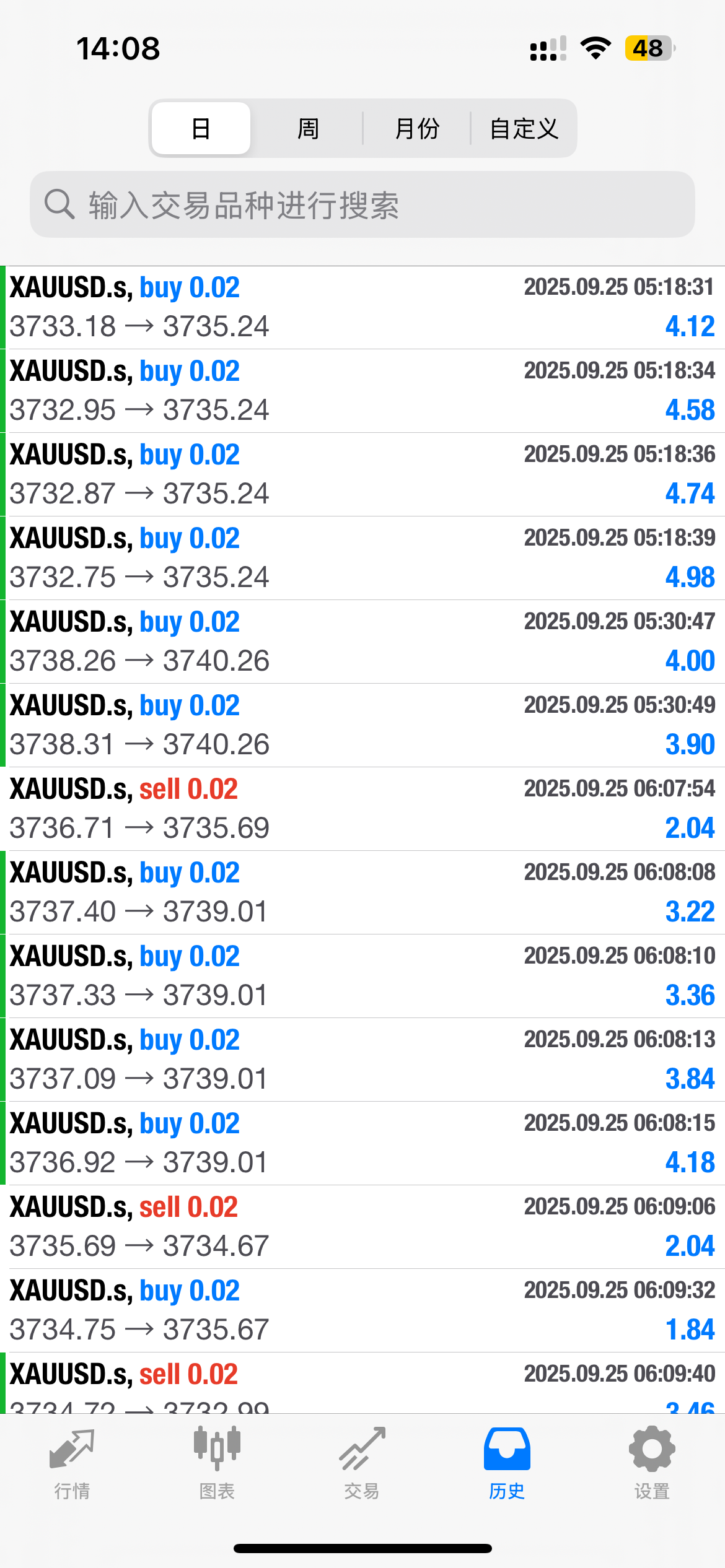Open the trade closed at 06:08:13
This screenshot has height=1568, width=725.
click(x=362, y=1060)
